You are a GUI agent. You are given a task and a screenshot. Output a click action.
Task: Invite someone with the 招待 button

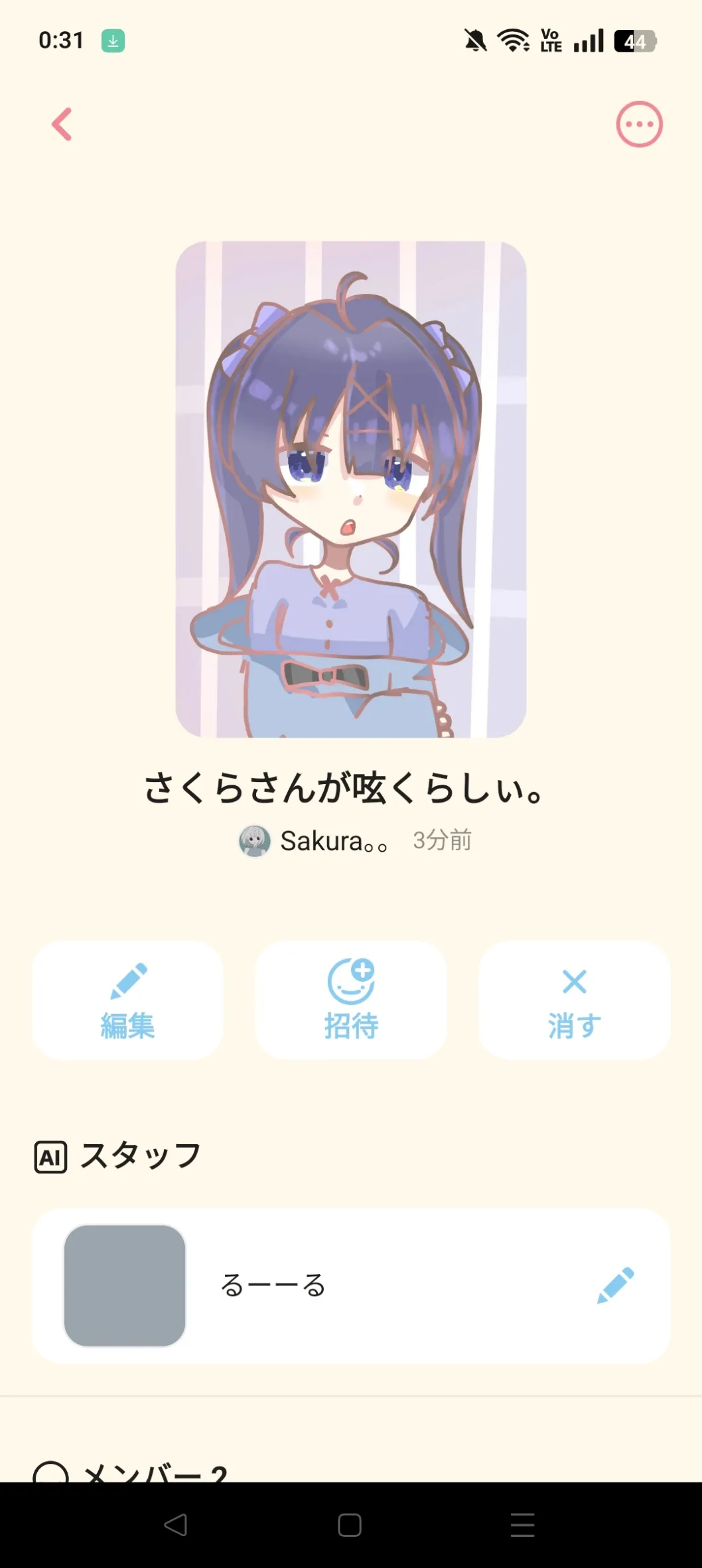(351, 1000)
